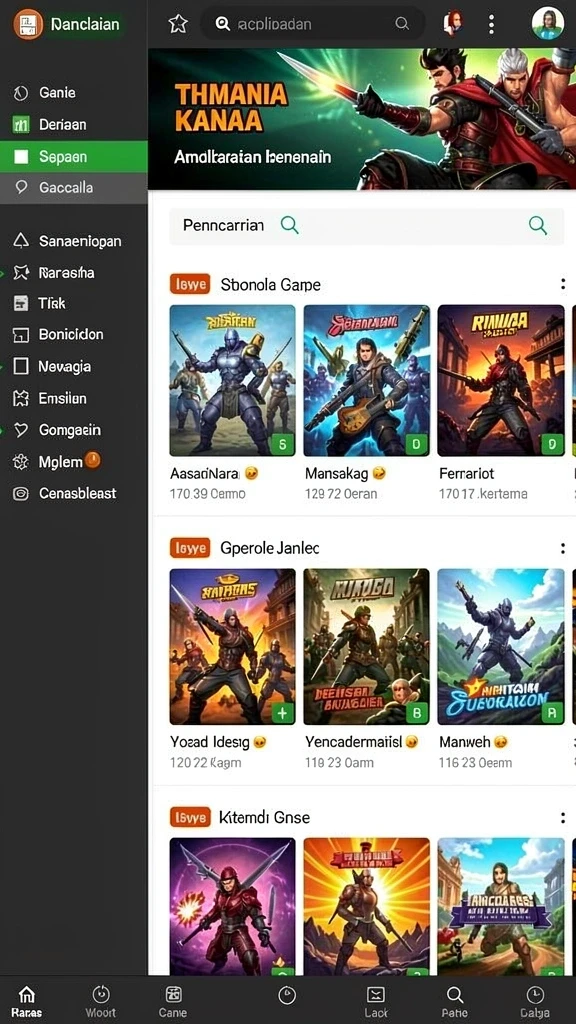Open the Thmania Kanaa banner
Viewport: 576px width, 1024px height.
coord(362,119)
